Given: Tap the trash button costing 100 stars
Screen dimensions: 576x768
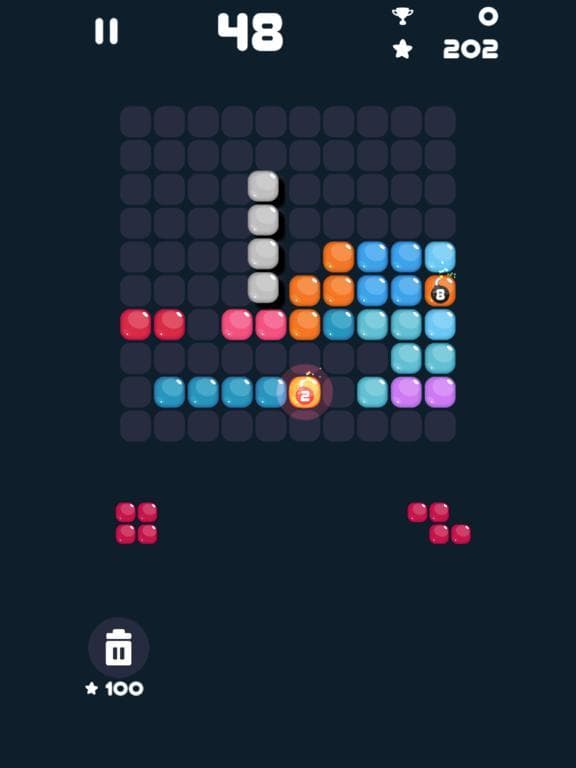Looking at the screenshot, I should point(119,647).
